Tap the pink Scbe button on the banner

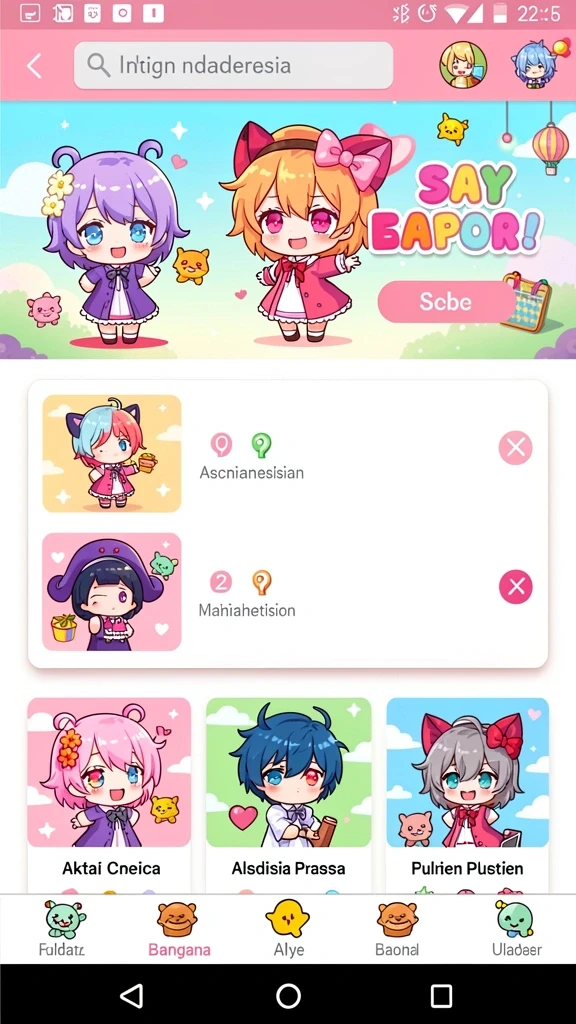[446, 301]
